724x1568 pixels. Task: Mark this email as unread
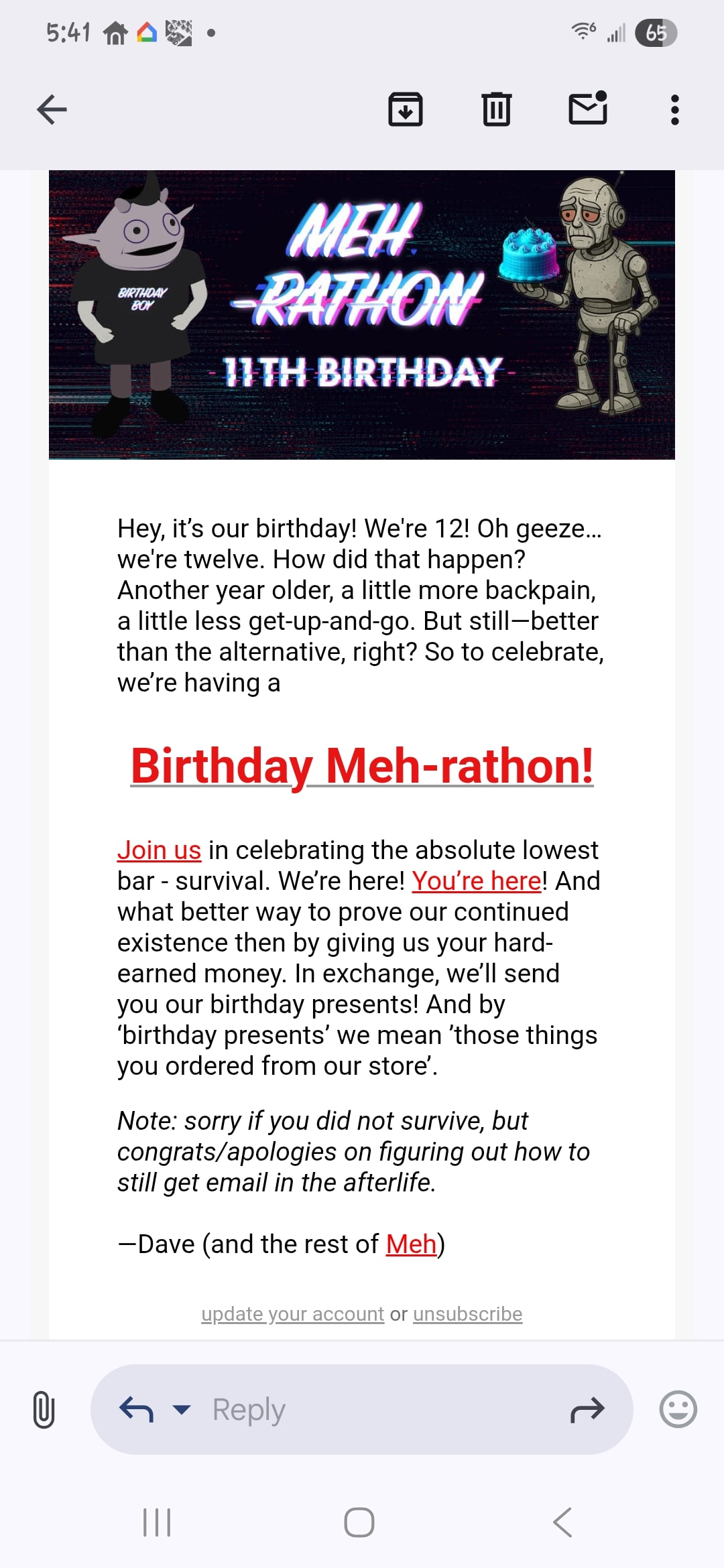[588, 110]
